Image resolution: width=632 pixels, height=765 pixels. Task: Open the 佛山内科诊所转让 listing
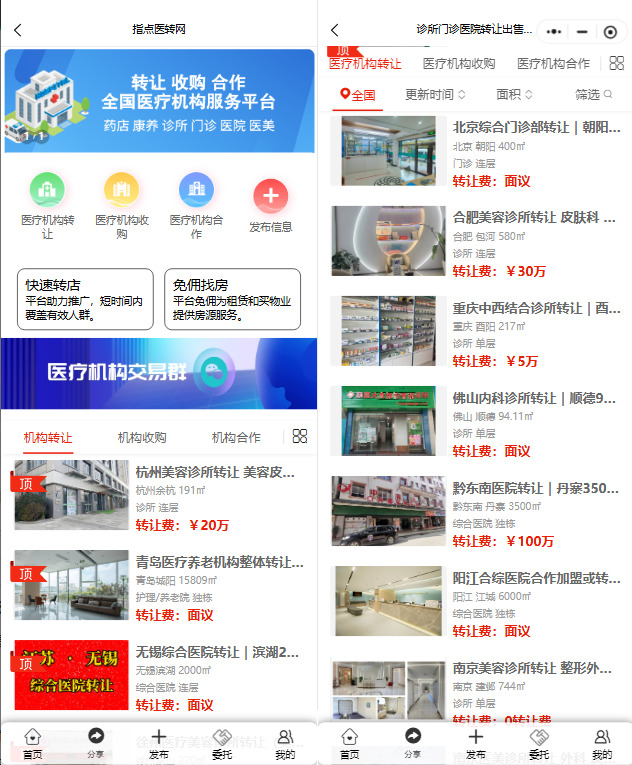click(534, 399)
